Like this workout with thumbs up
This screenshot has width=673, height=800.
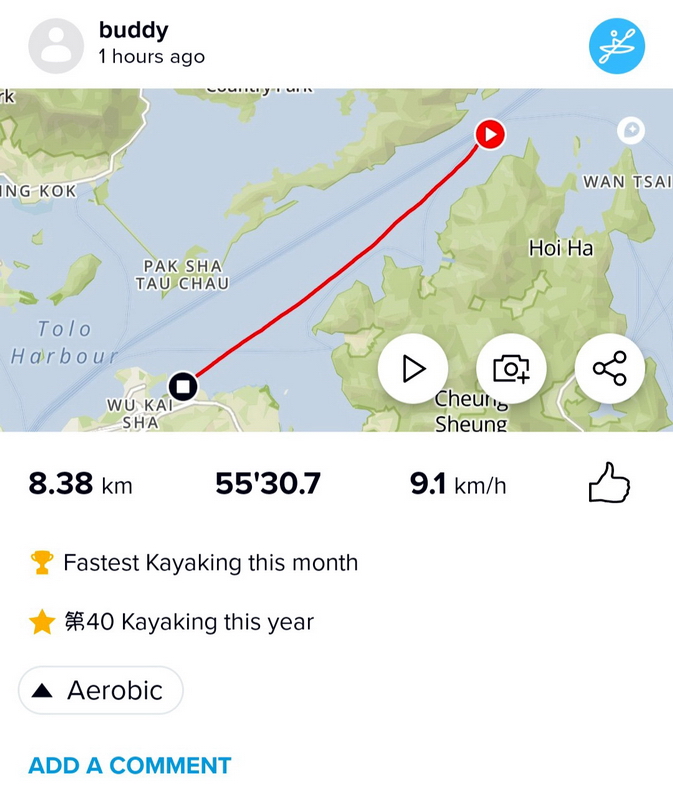coord(609,486)
